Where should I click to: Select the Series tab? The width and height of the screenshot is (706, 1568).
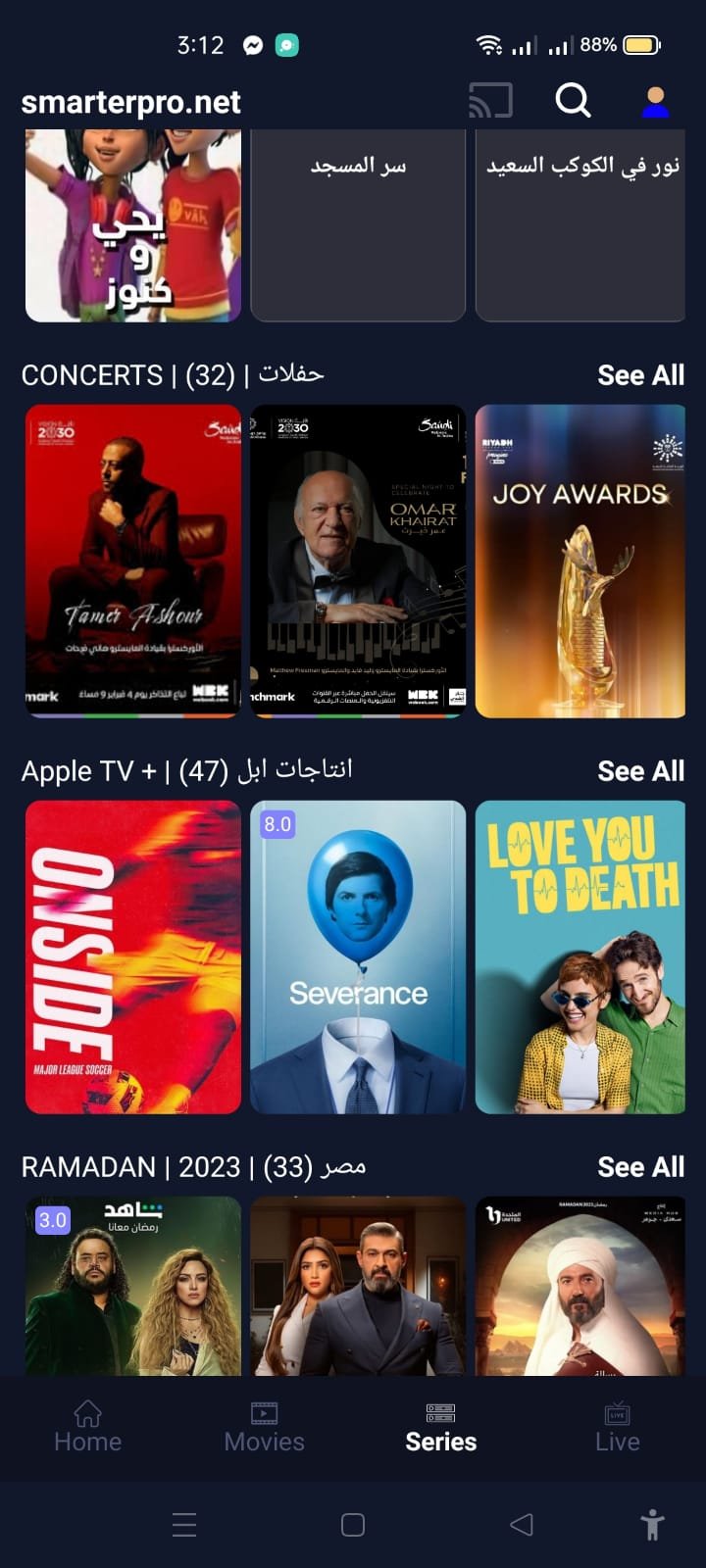coord(440,1427)
